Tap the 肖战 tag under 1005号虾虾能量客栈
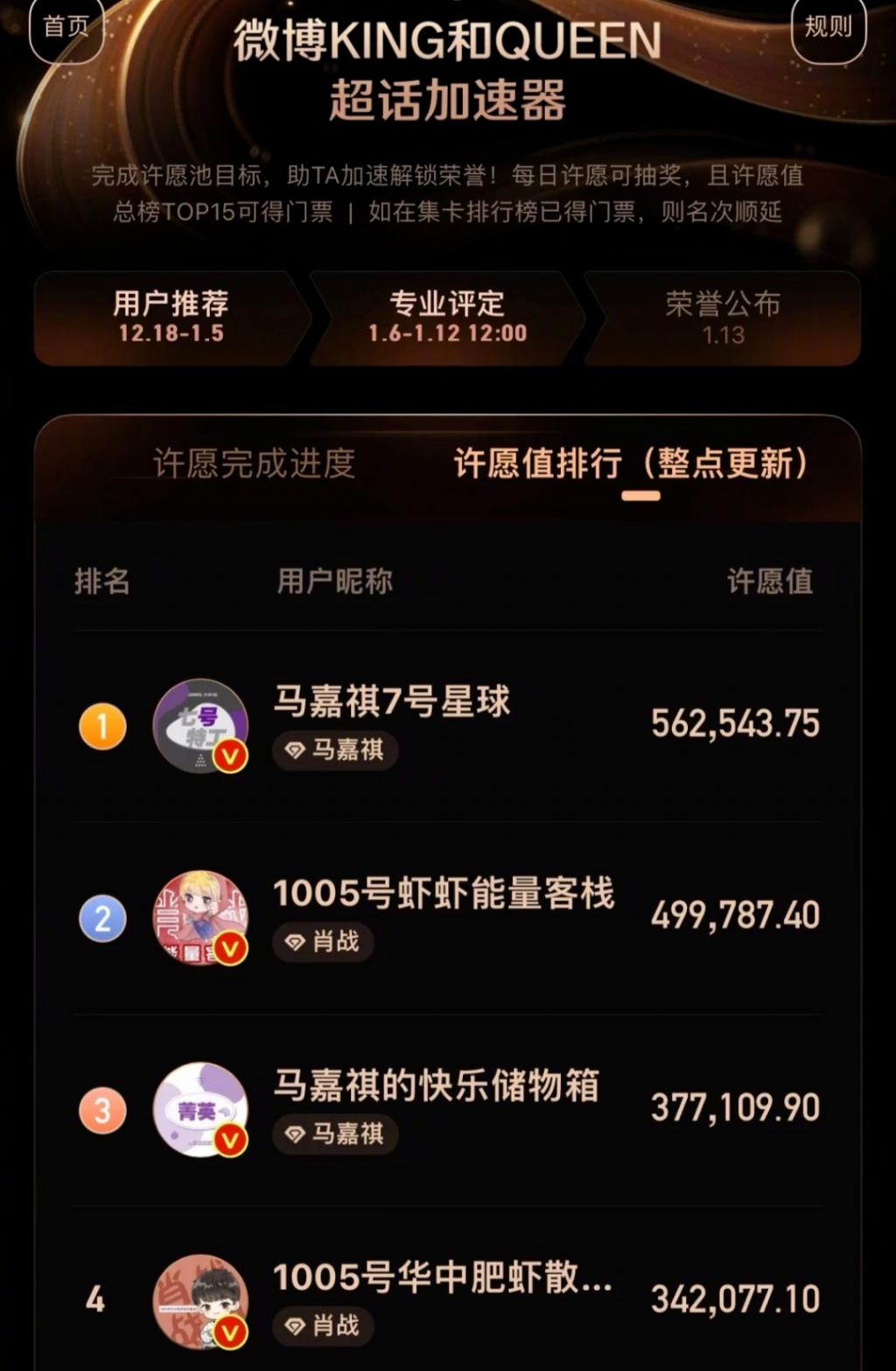The height and width of the screenshot is (1371, 896). pyautogui.click(x=323, y=942)
